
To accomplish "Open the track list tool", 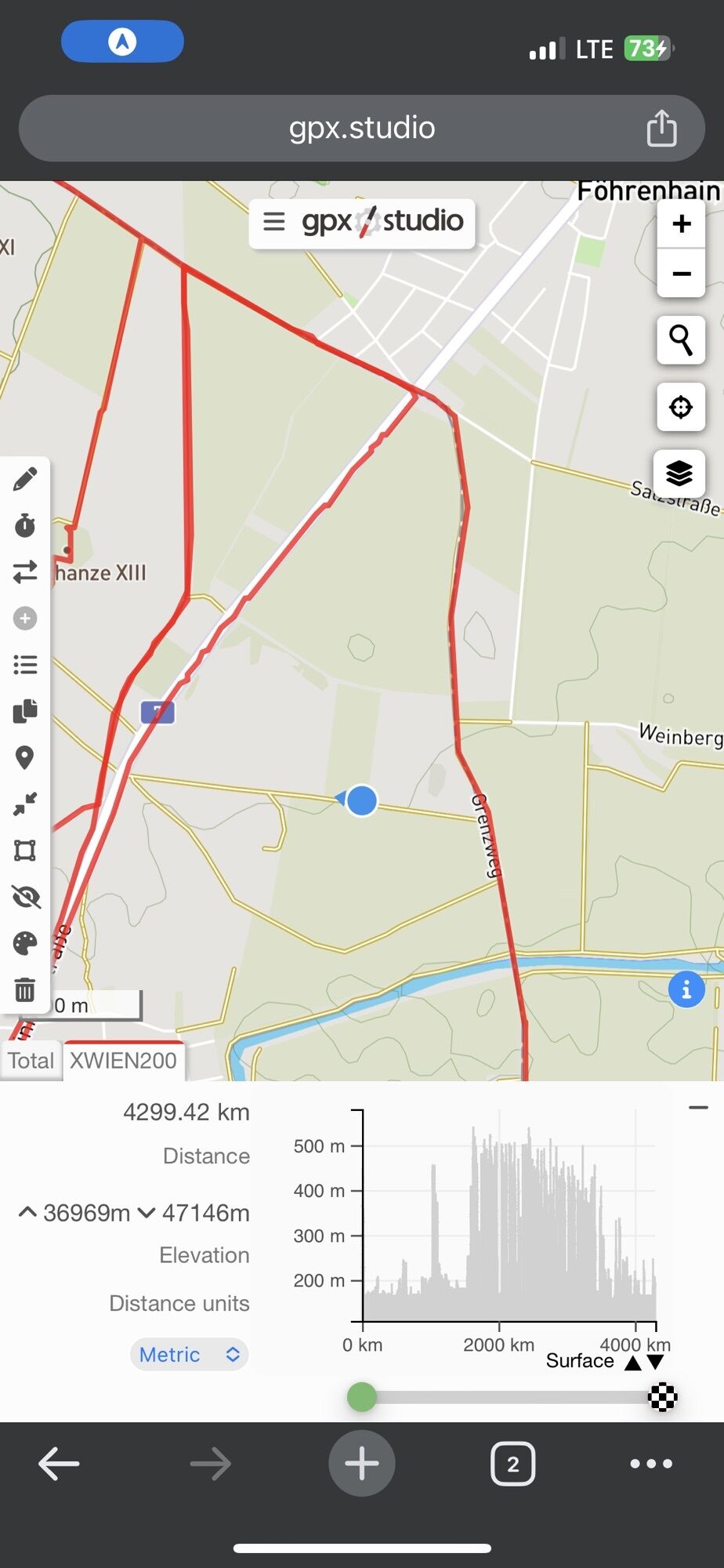I will coord(25,665).
